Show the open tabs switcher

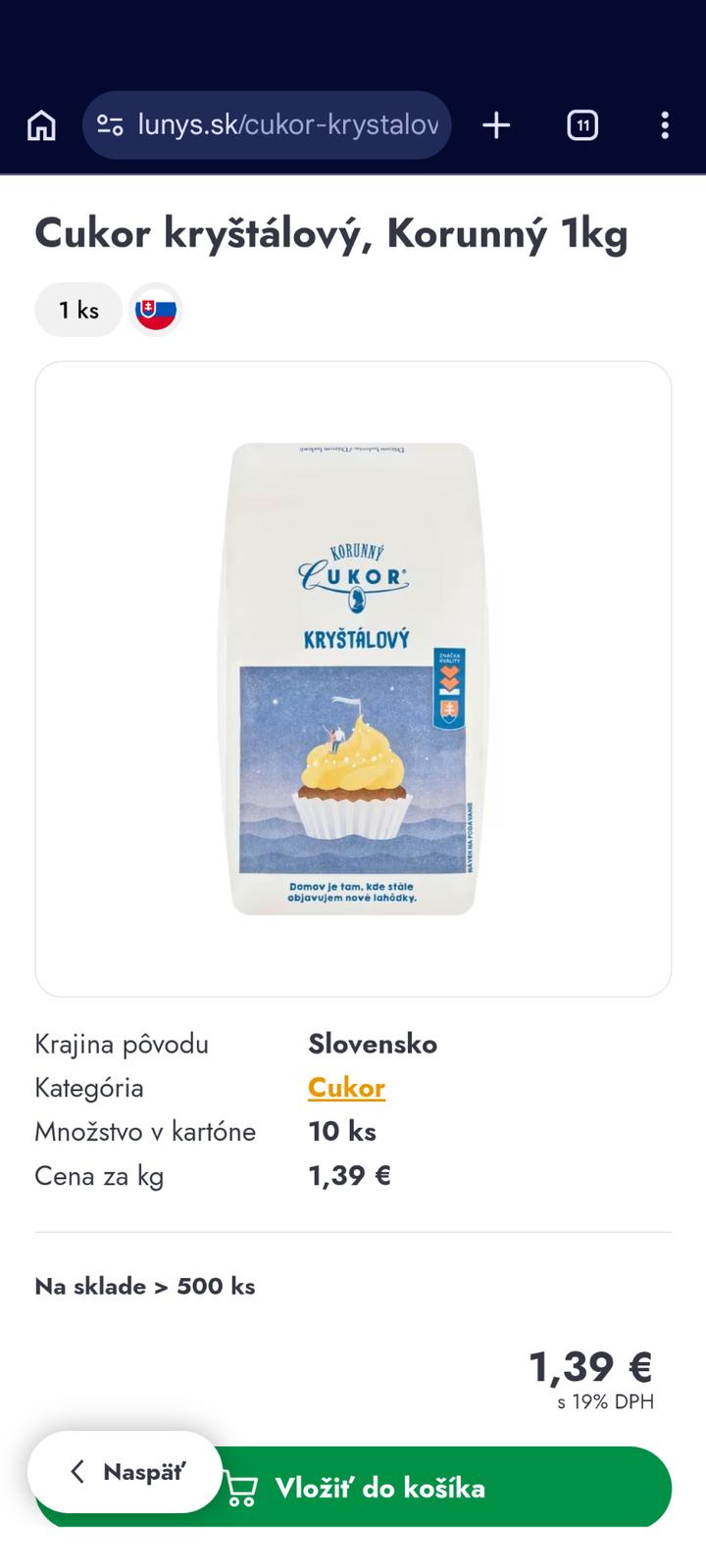[582, 125]
